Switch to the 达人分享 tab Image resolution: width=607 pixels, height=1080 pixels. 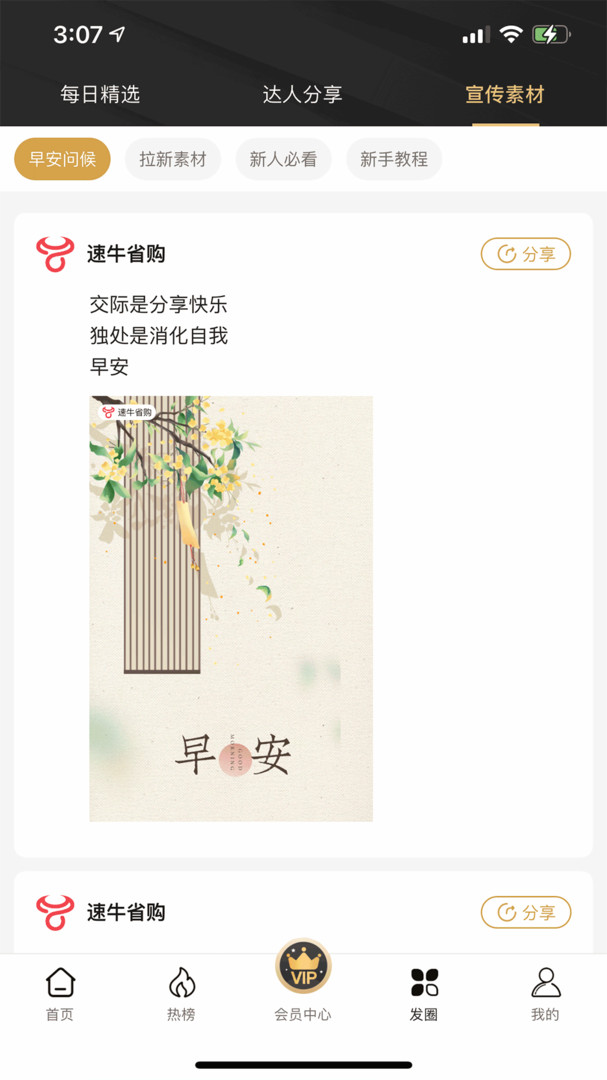click(302, 95)
